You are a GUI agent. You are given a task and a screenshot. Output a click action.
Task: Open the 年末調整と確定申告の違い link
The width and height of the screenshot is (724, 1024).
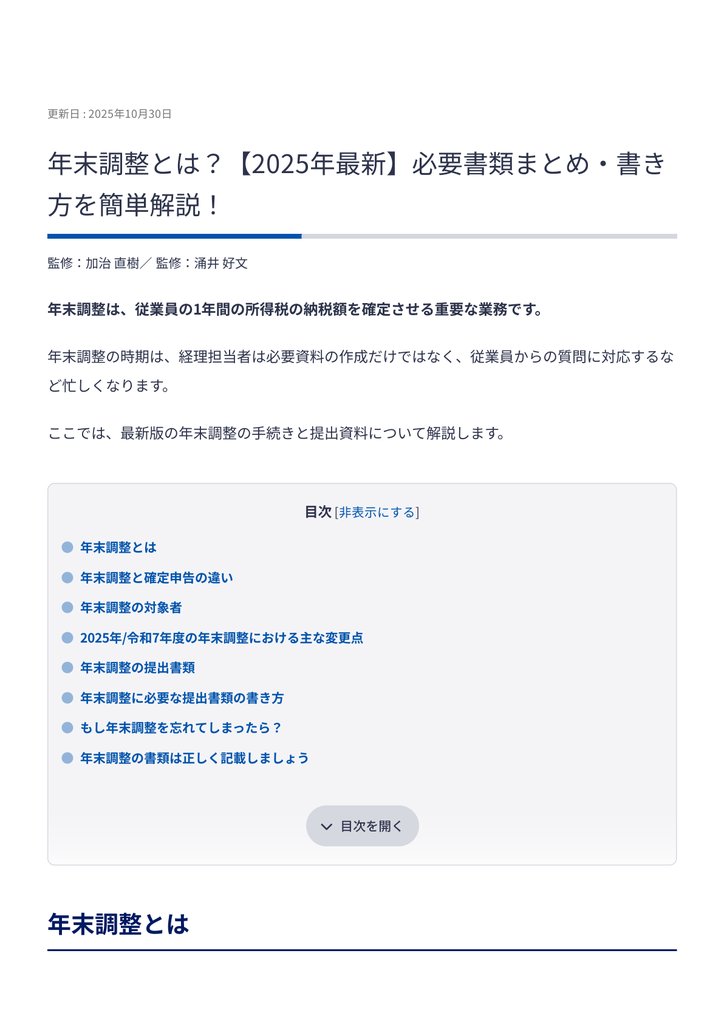tap(156, 577)
